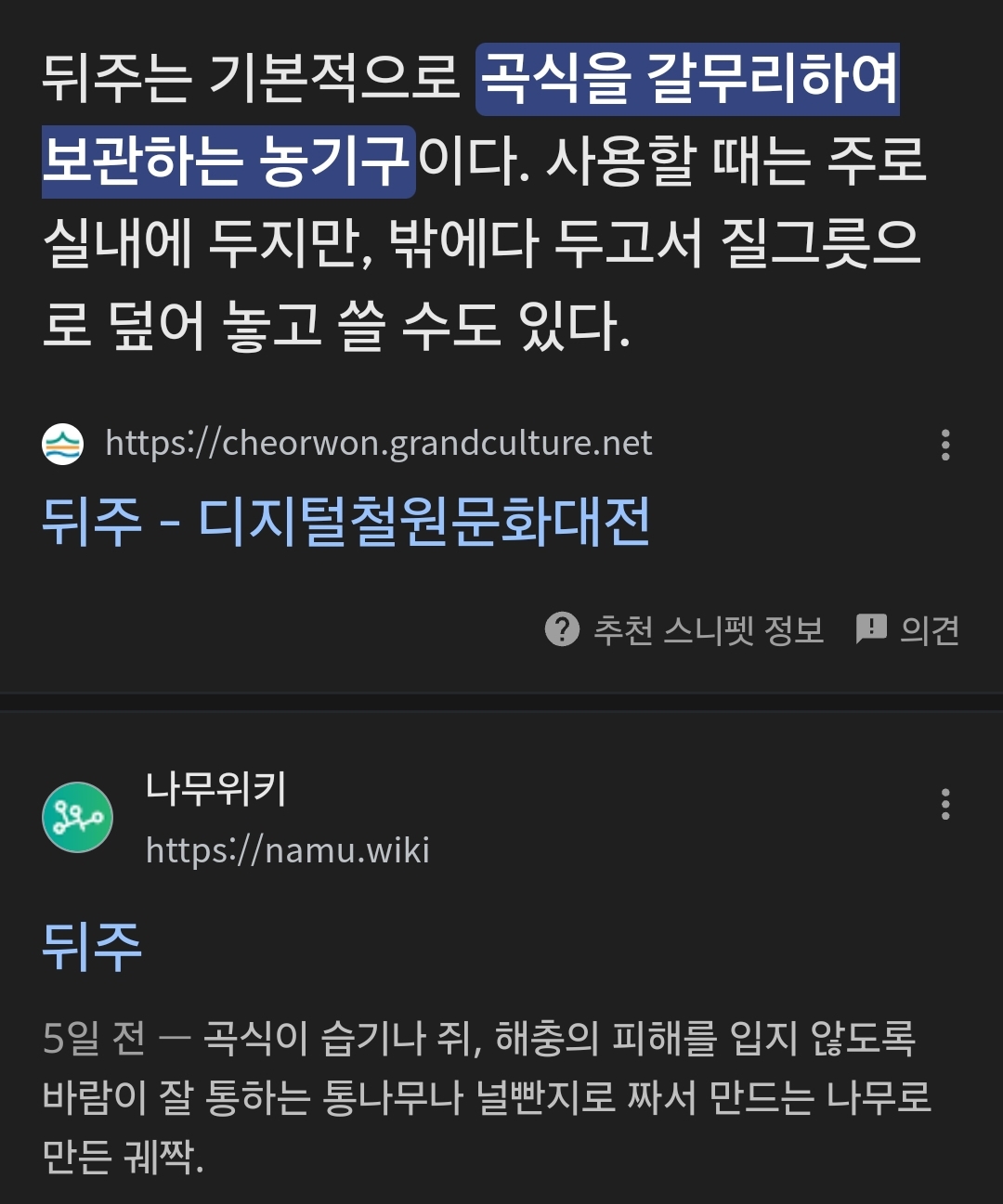Open the overflow menu beside cheorwon.grandculture.net
Screen dimensions: 1003x1204
pos(945,445)
